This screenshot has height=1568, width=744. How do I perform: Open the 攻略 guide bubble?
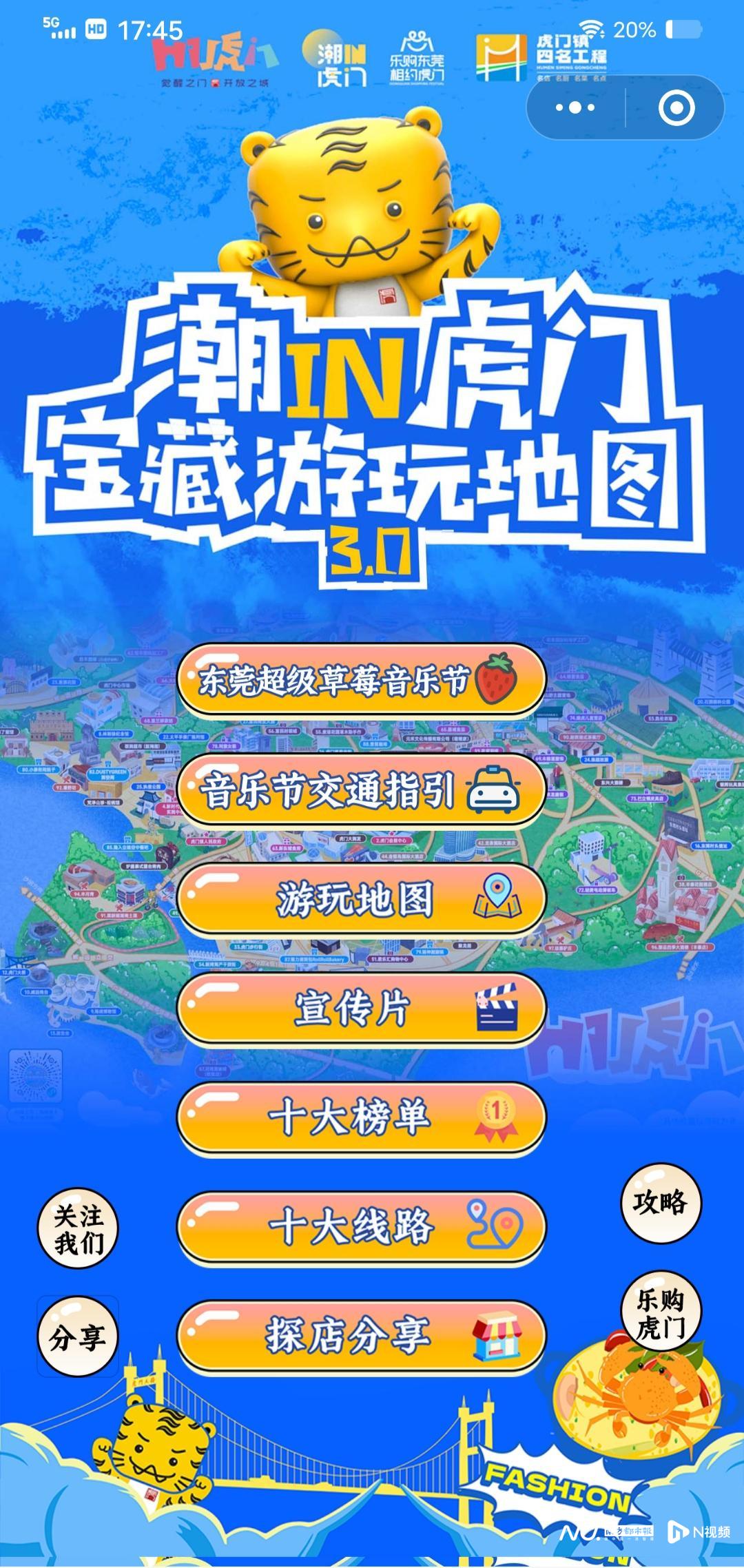coord(661,1202)
